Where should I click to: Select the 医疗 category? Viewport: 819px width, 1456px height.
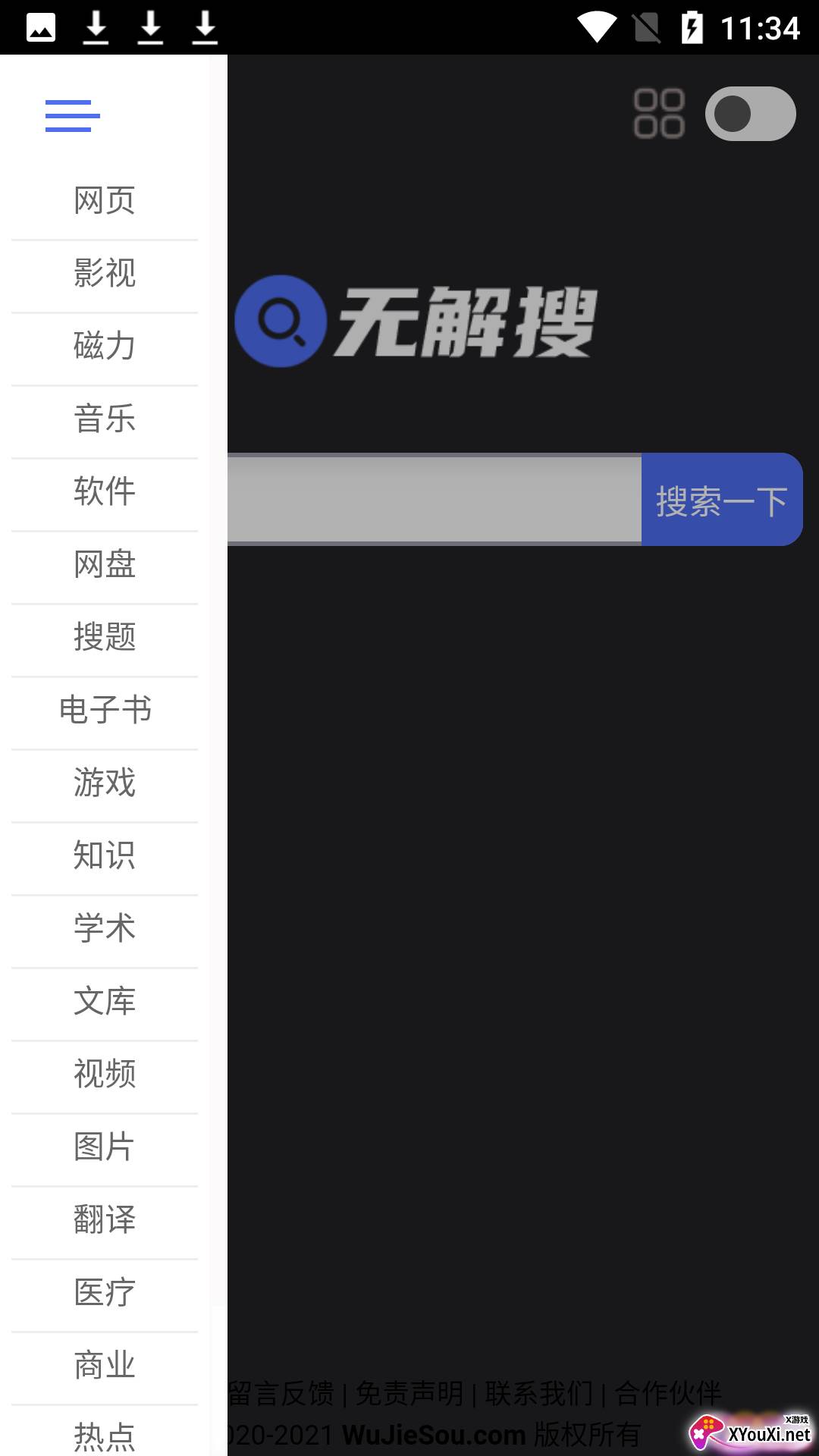(x=105, y=1293)
